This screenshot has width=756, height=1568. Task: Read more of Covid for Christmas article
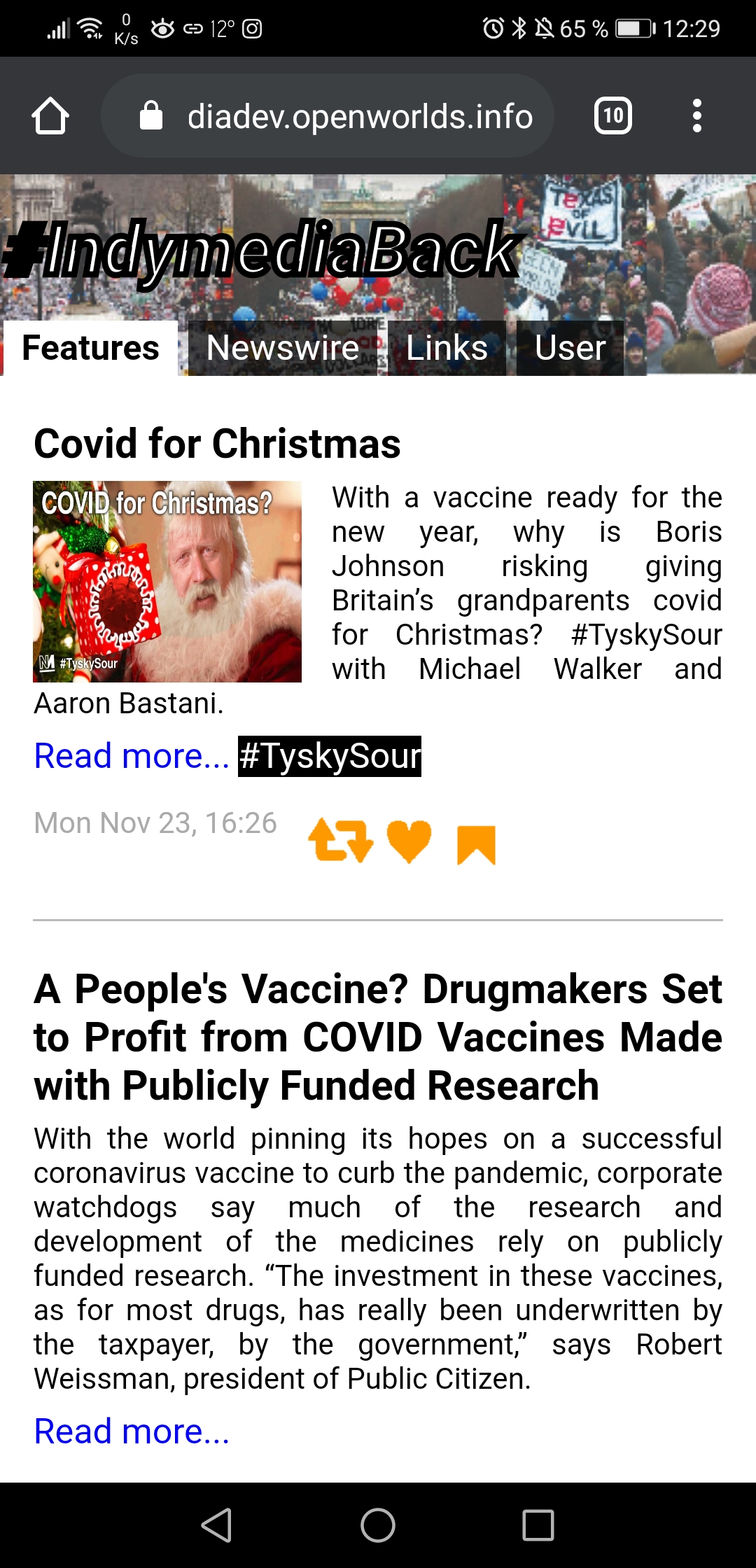(132, 756)
